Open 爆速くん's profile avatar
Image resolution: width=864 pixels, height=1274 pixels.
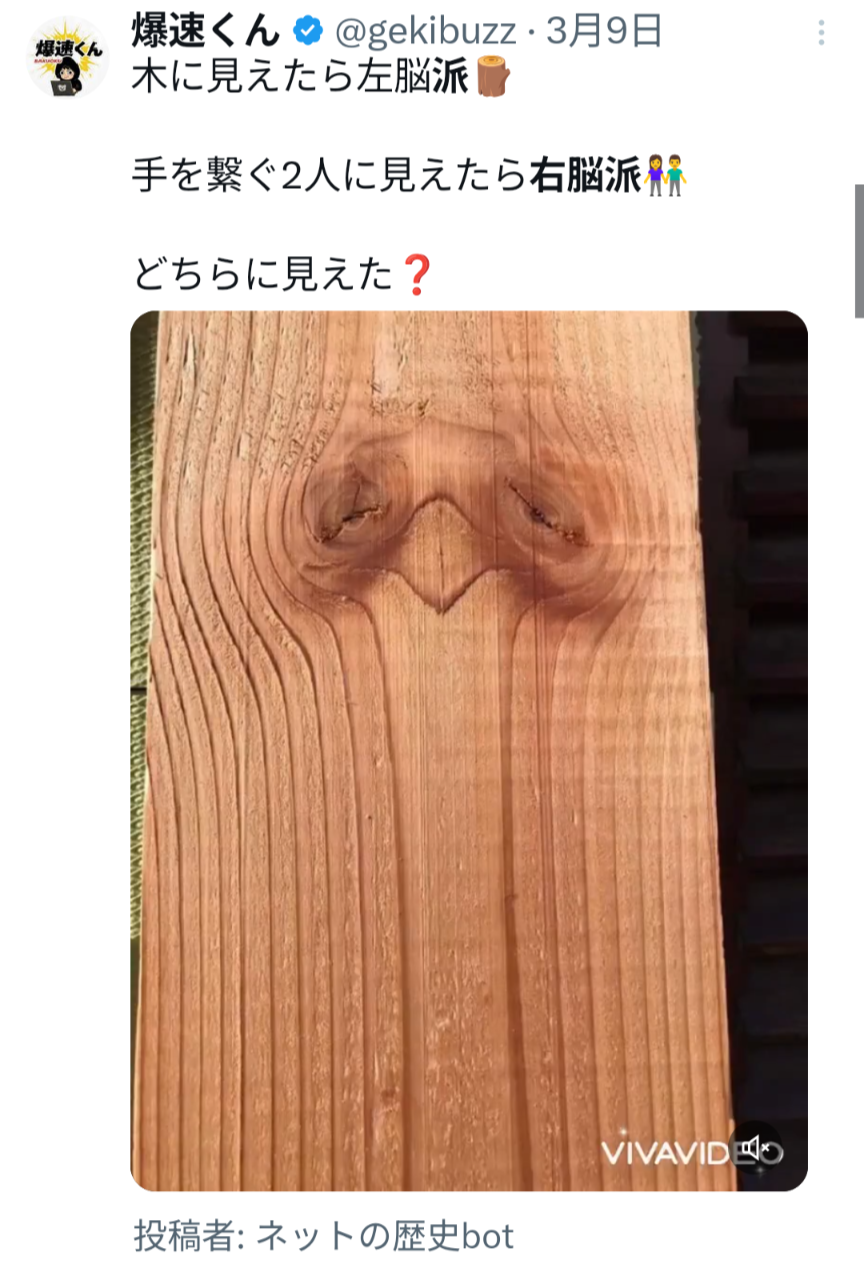pos(67,57)
